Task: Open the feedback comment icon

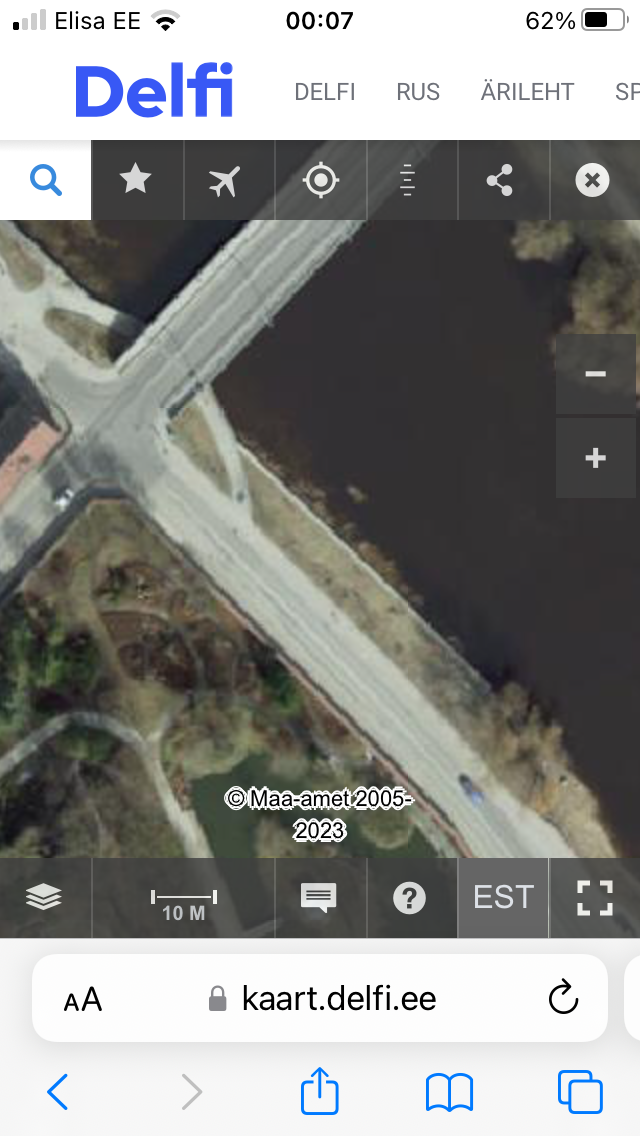Action: 319,897
